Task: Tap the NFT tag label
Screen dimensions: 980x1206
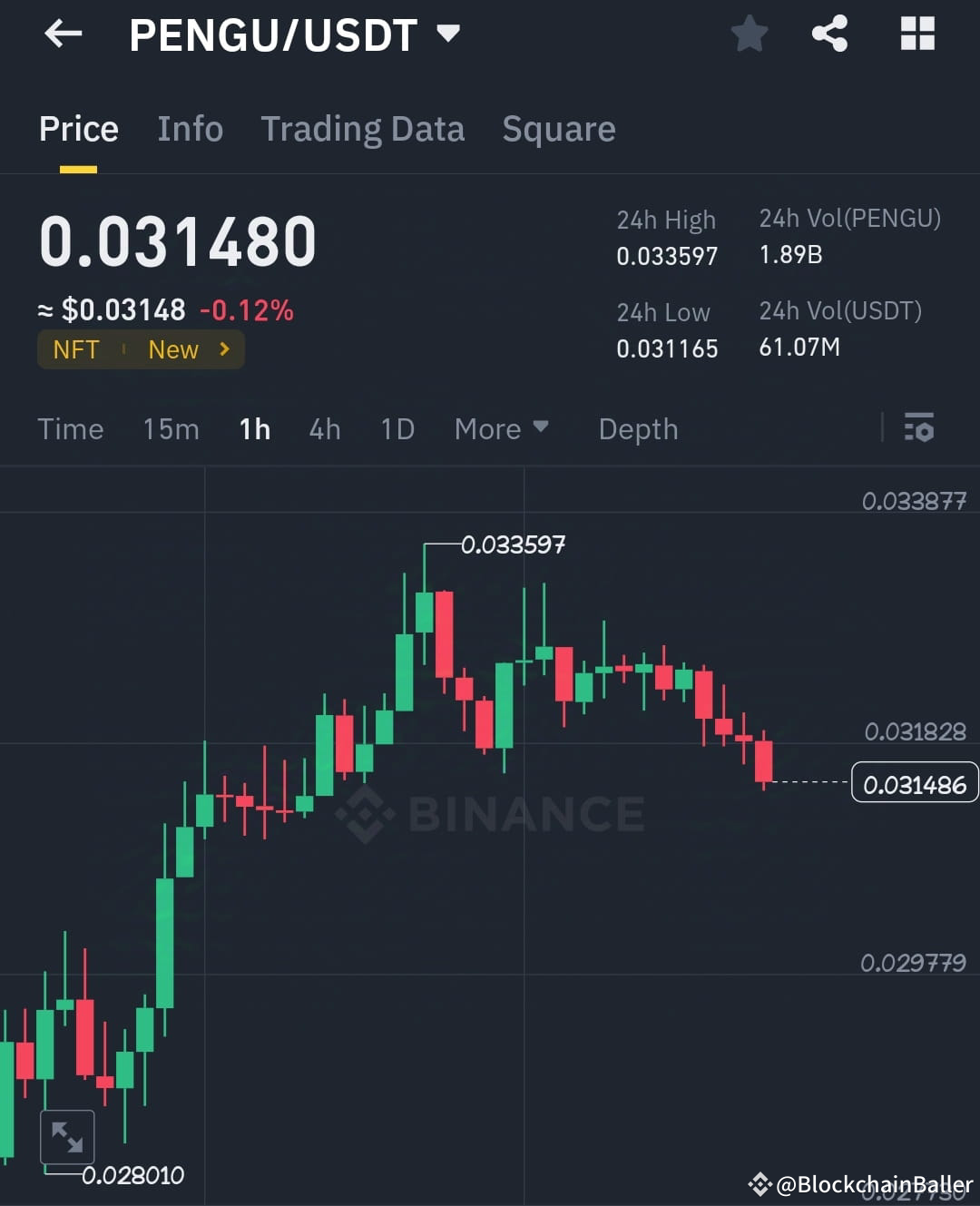Action: [76, 349]
